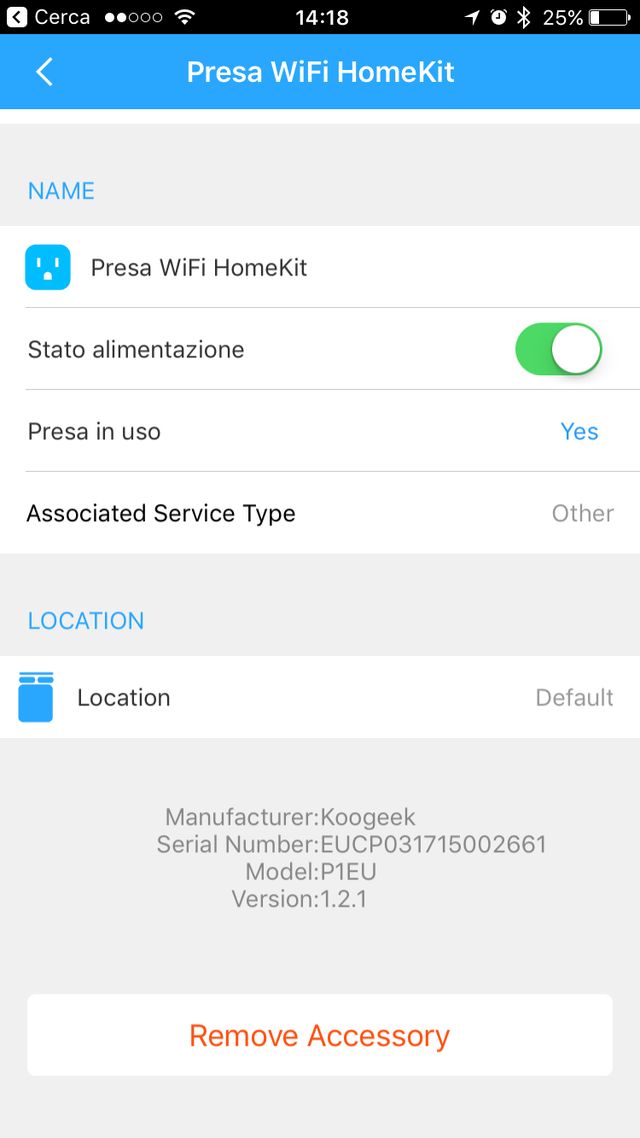
Task: Go back from Presa WiFi HomeKit screen
Action: 44,72
